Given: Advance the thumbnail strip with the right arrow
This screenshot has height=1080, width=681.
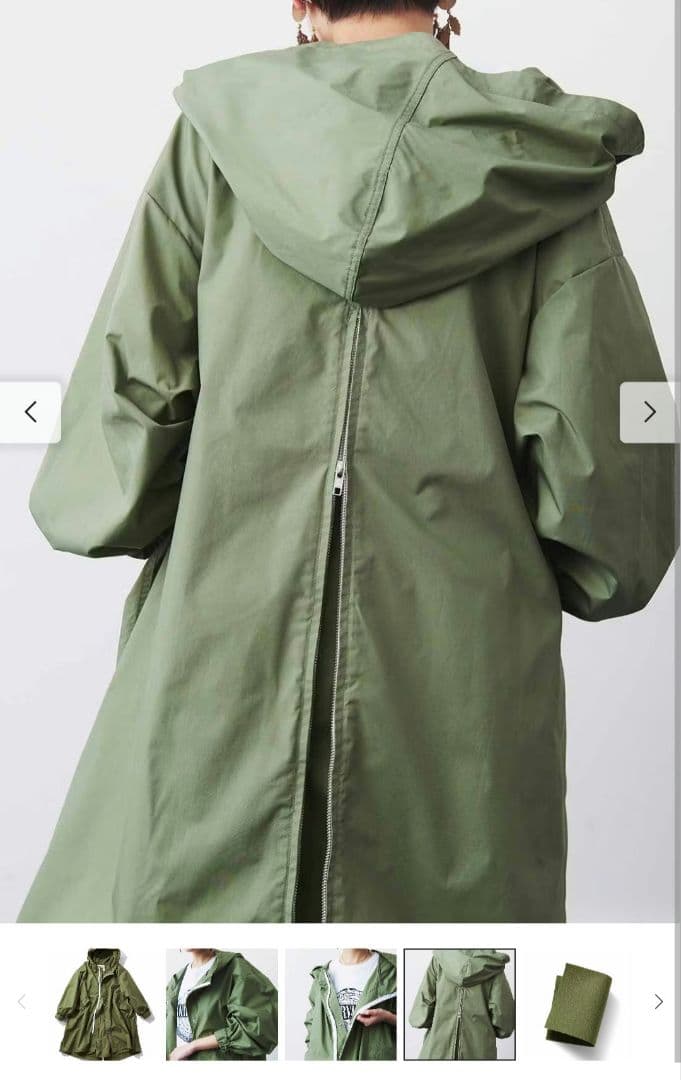Looking at the screenshot, I should [x=658, y=1002].
